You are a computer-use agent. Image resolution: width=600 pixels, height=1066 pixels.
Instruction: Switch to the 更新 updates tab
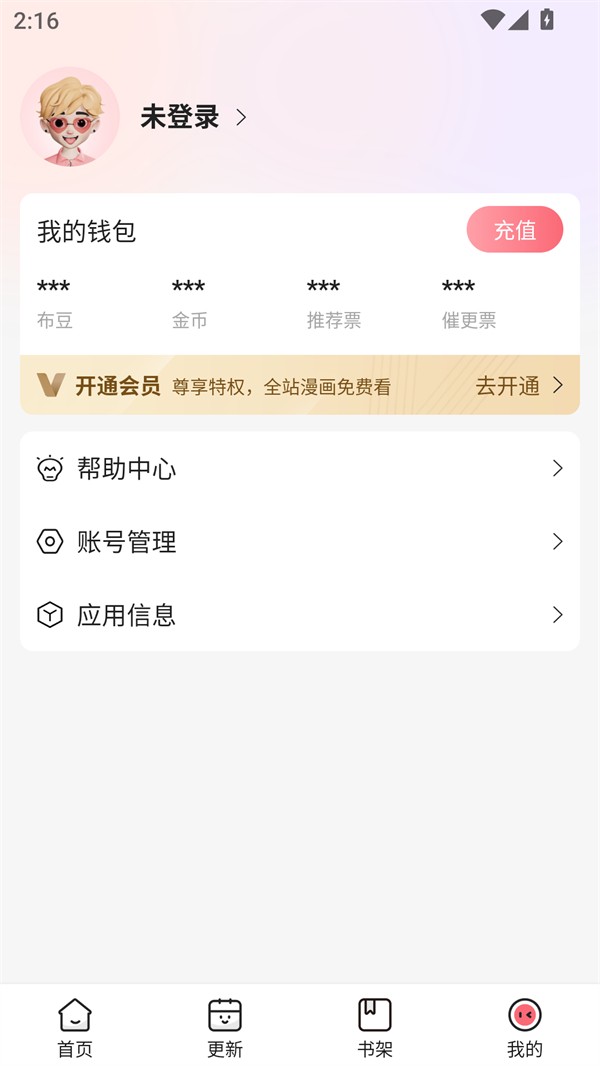(x=225, y=1027)
